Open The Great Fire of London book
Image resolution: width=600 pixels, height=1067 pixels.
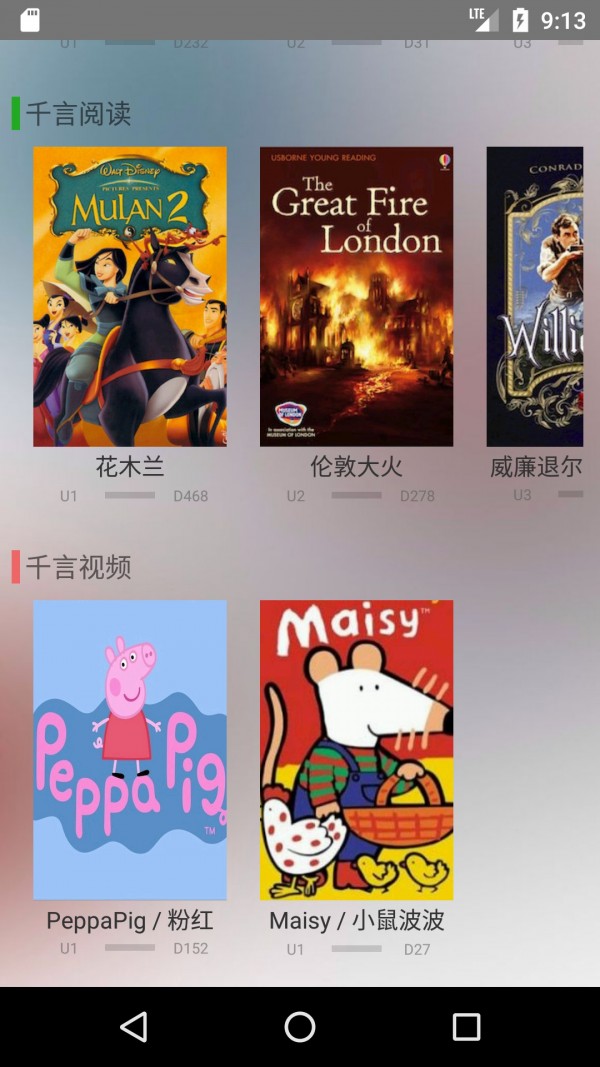(x=356, y=297)
